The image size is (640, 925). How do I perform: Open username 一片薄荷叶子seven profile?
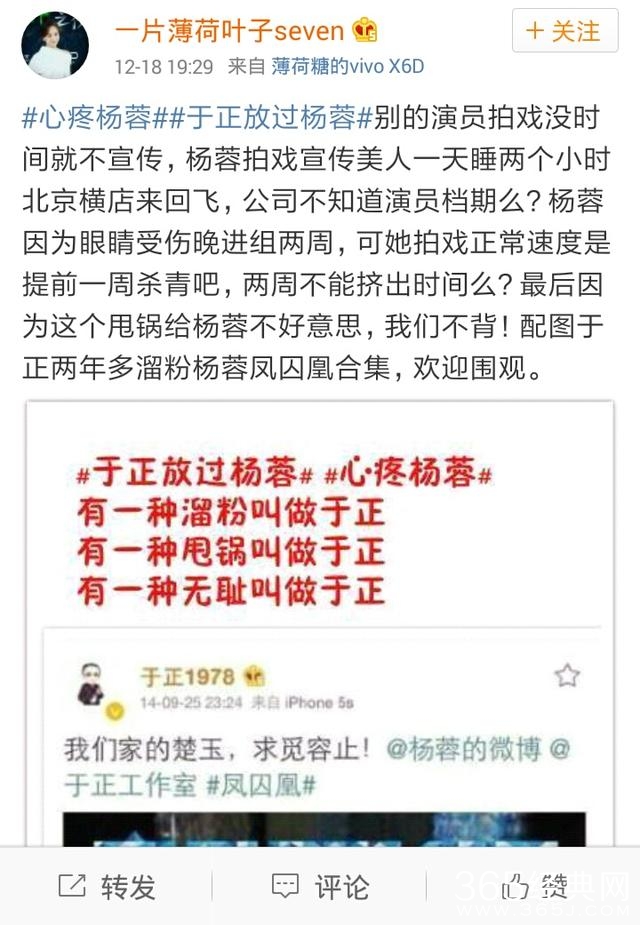click(232, 32)
